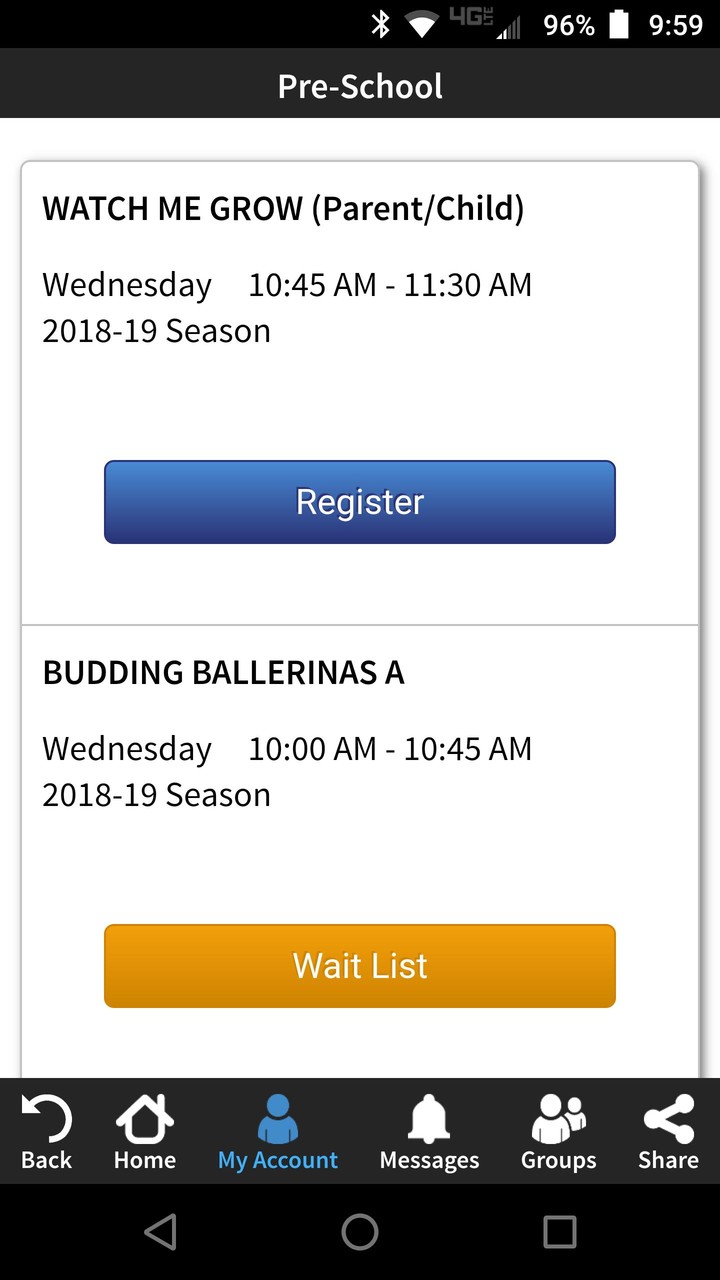Image resolution: width=720 pixels, height=1280 pixels.
Task: Switch to the Groups tab
Action: [x=558, y=1132]
